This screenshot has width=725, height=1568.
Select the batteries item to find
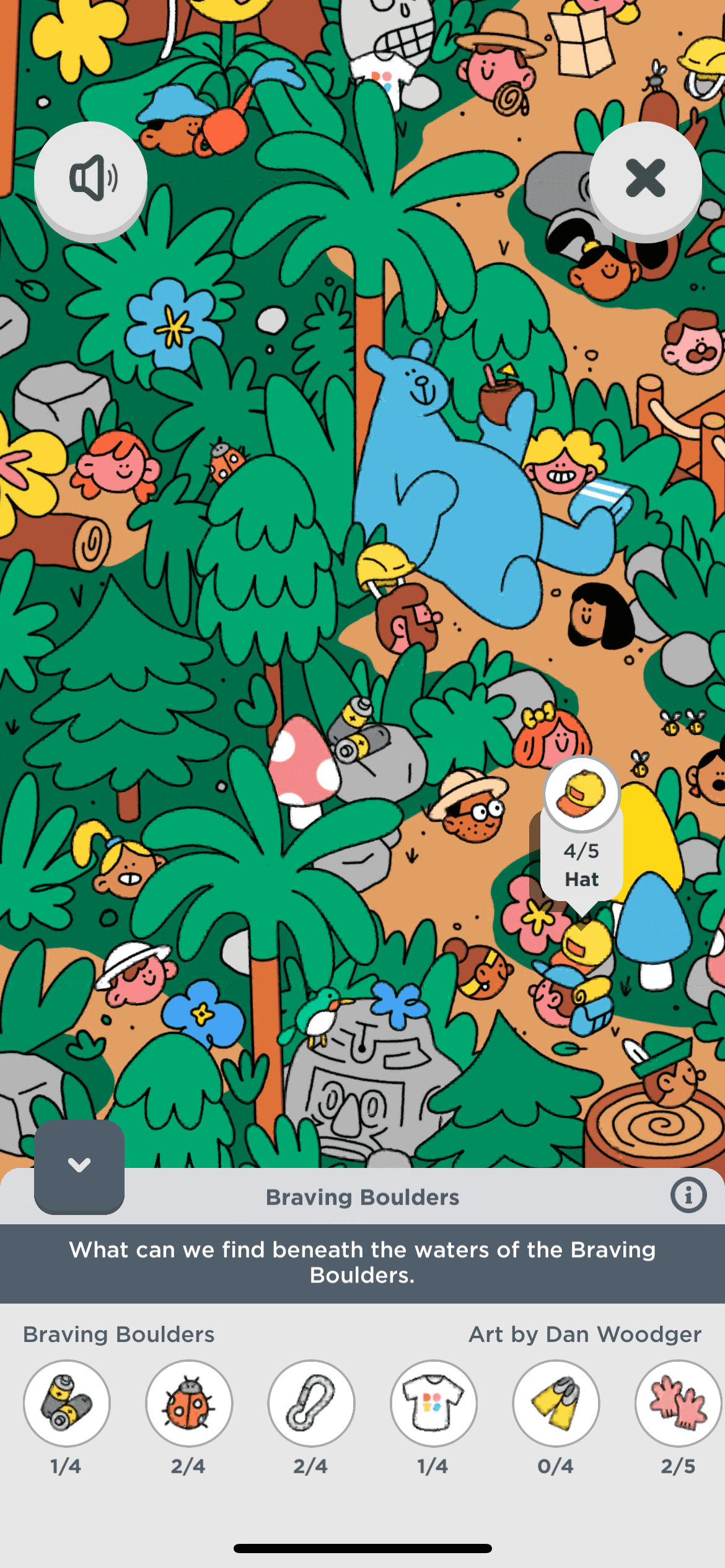[67, 1403]
